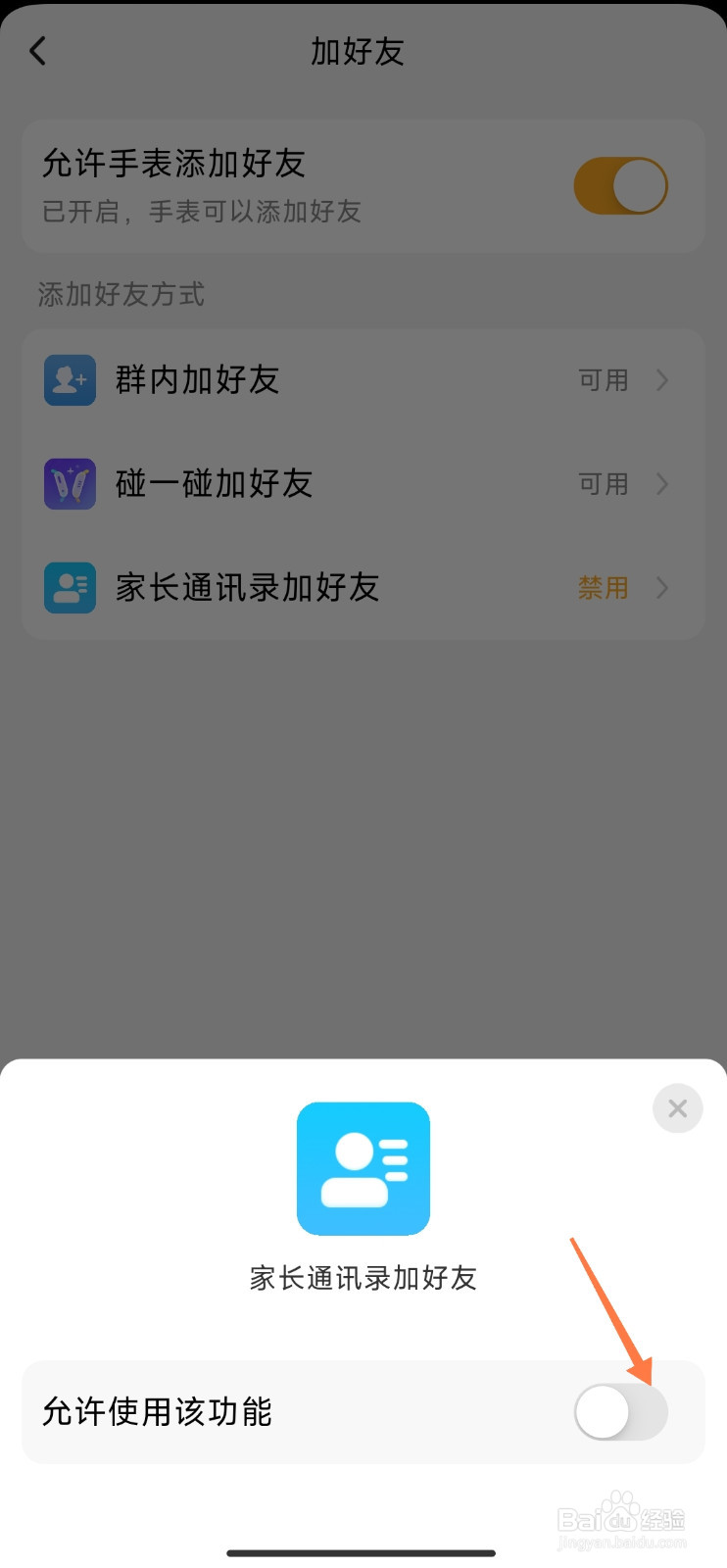Click the group add-friend icon beside 群内加好友
This screenshot has width=727, height=1568.
click(x=69, y=379)
